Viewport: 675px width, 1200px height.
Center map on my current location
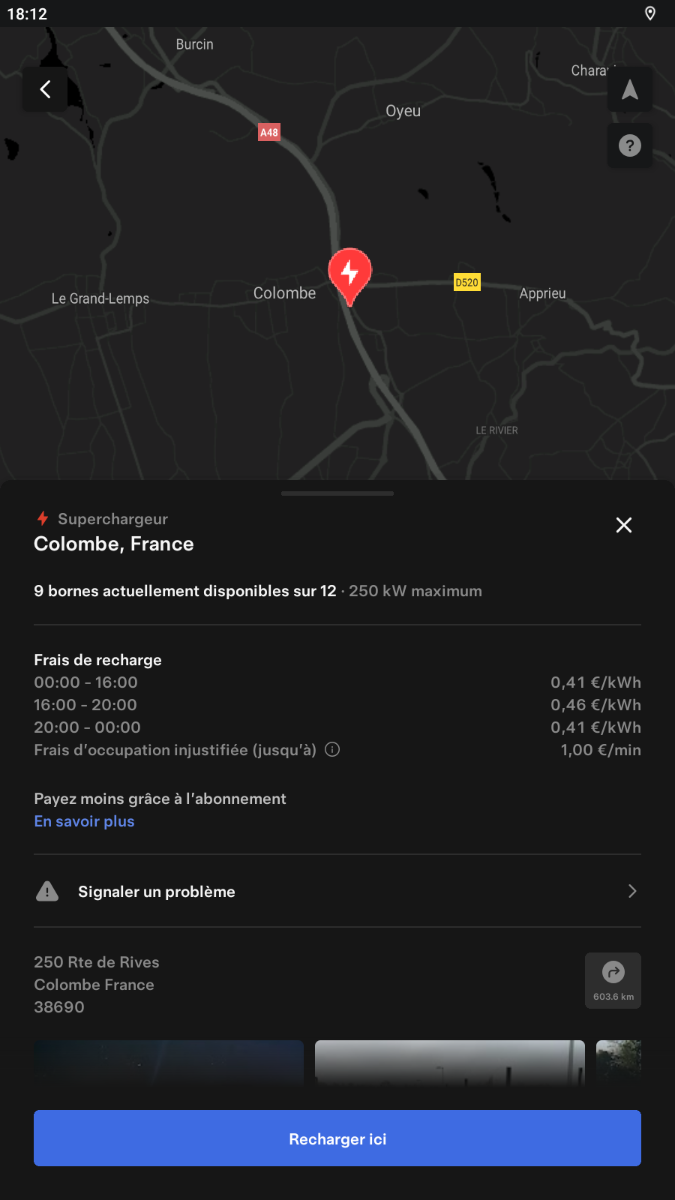click(629, 90)
